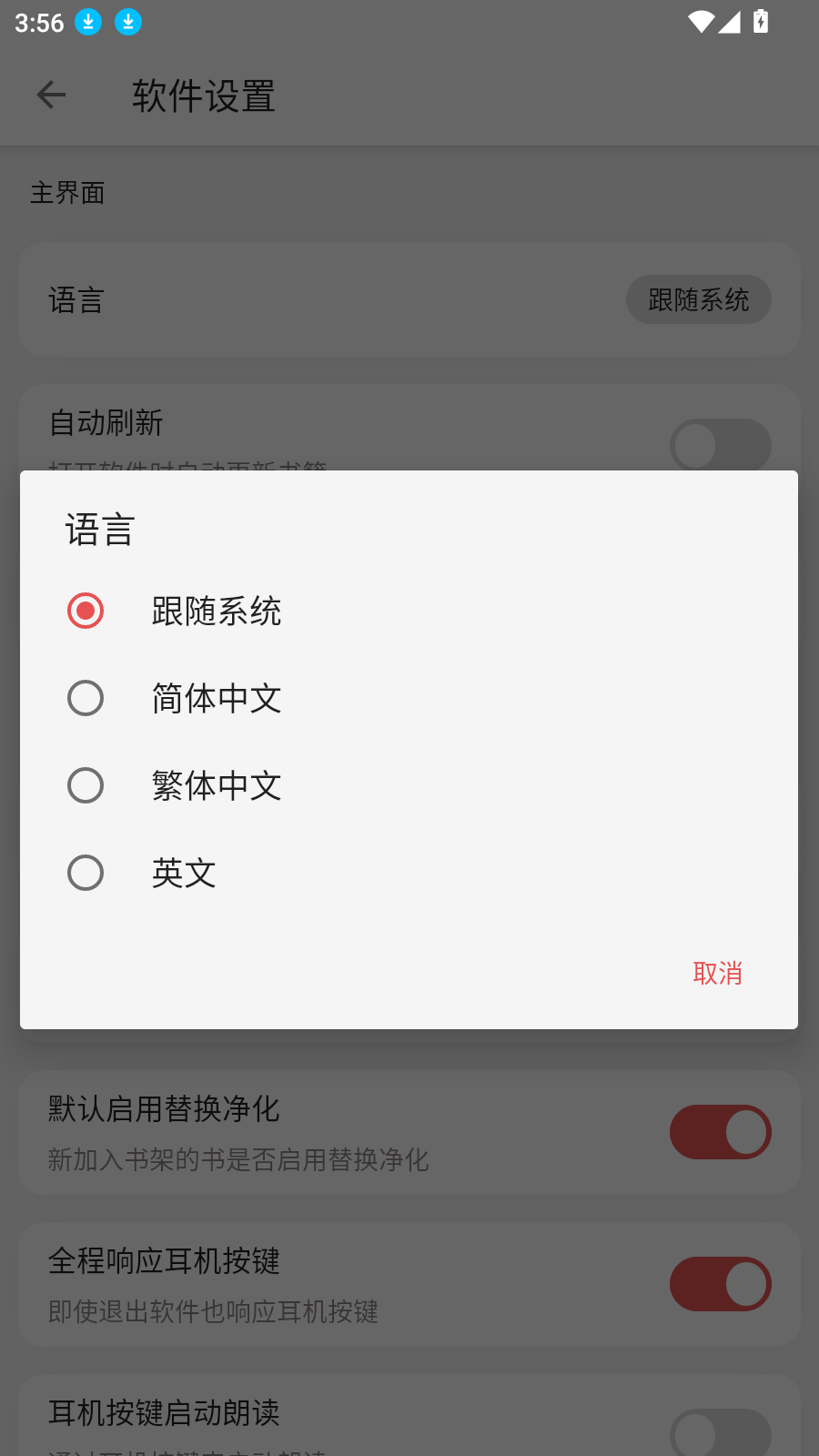The height and width of the screenshot is (1456, 819).
Task: Tap the battery icon in the status bar
Action: tap(761, 22)
